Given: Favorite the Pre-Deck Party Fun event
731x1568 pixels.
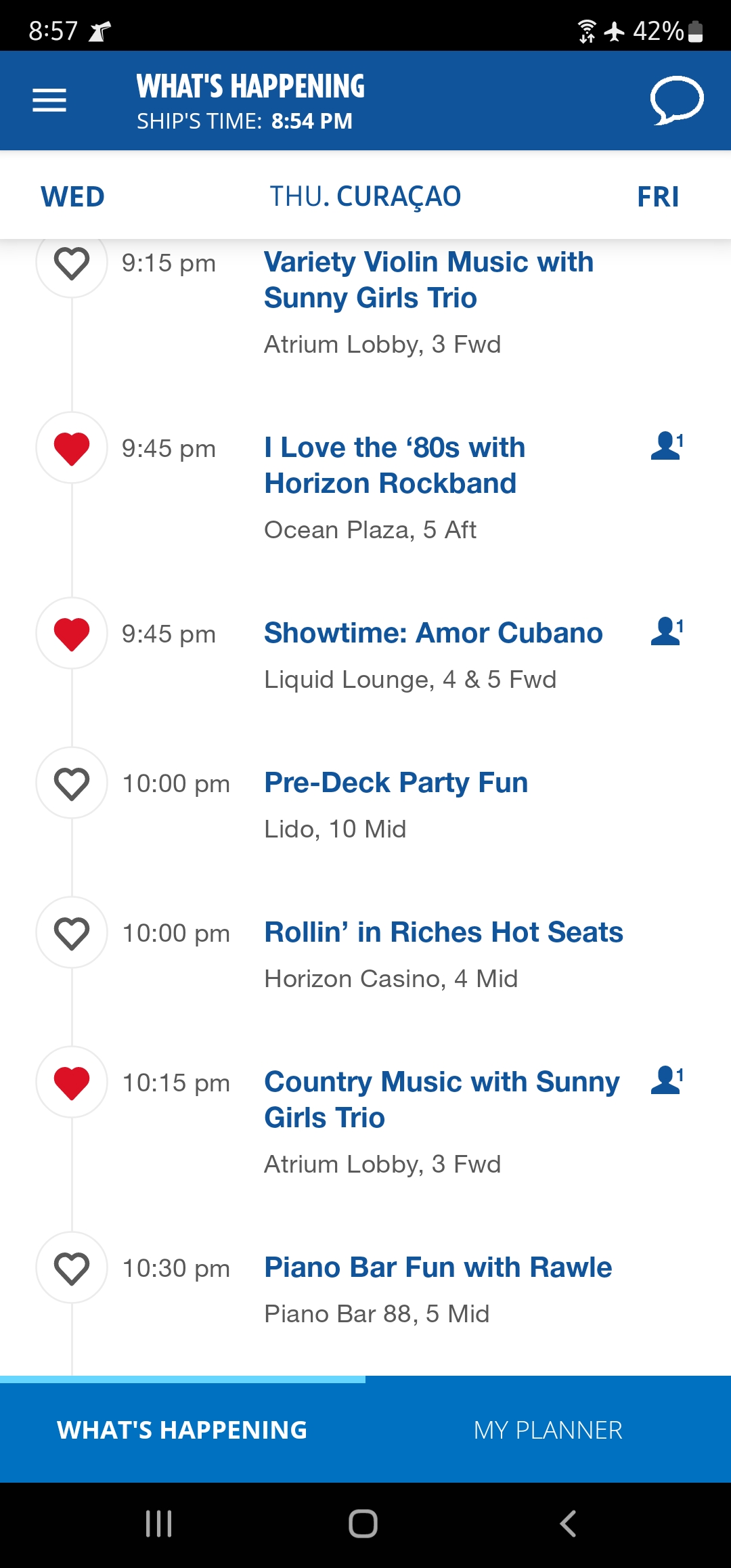Looking at the screenshot, I should coord(72,783).
